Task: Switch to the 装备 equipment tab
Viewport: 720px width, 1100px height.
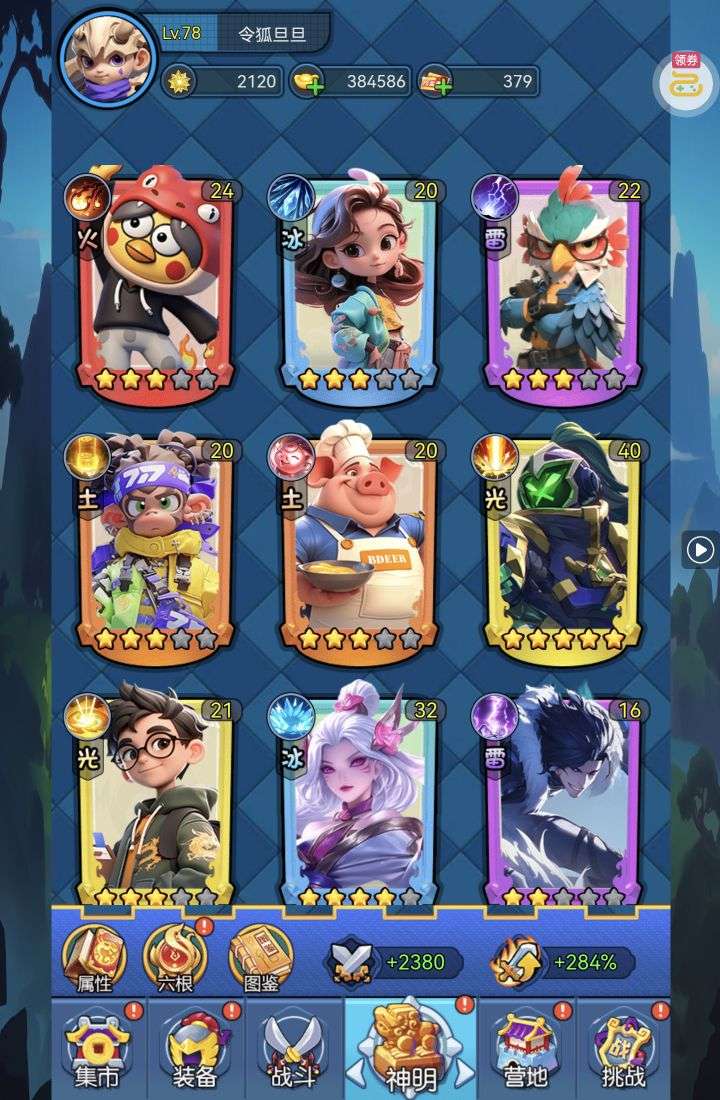Action: [x=195, y=1048]
